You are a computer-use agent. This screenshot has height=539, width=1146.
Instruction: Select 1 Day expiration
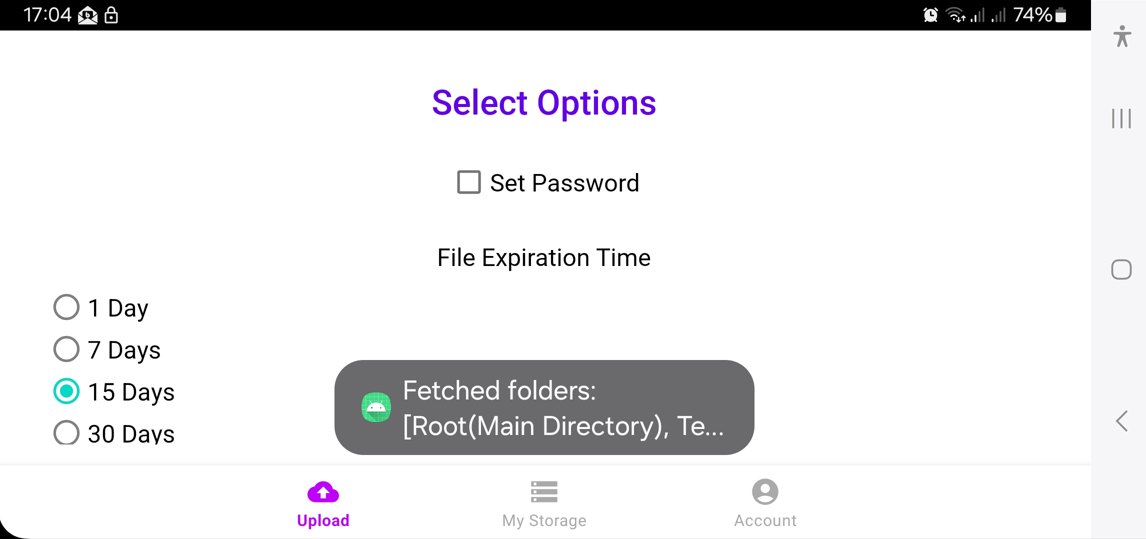[x=66, y=307]
